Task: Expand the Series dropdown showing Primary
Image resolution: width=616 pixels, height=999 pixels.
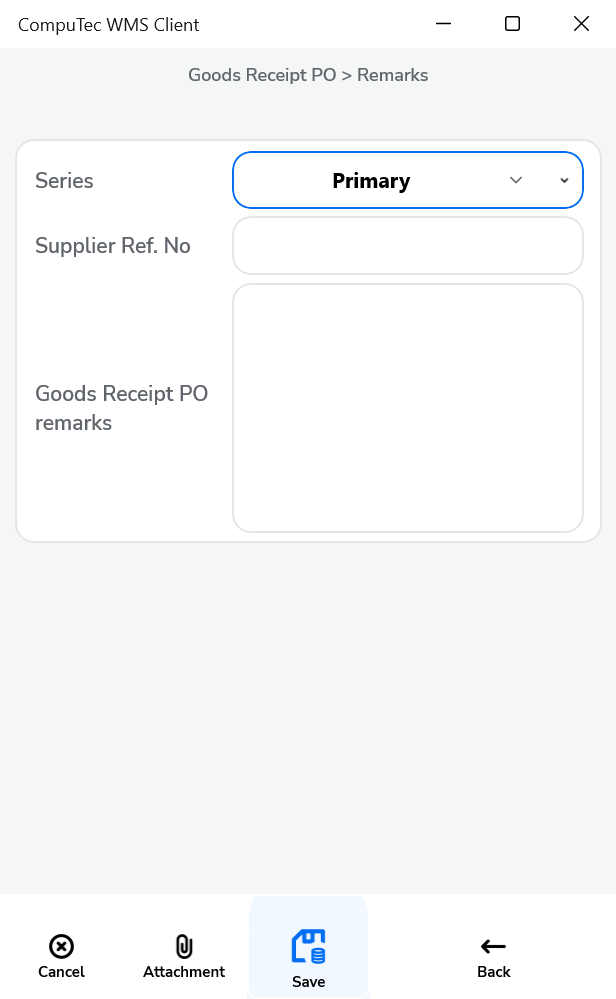Action: point(407,180)
